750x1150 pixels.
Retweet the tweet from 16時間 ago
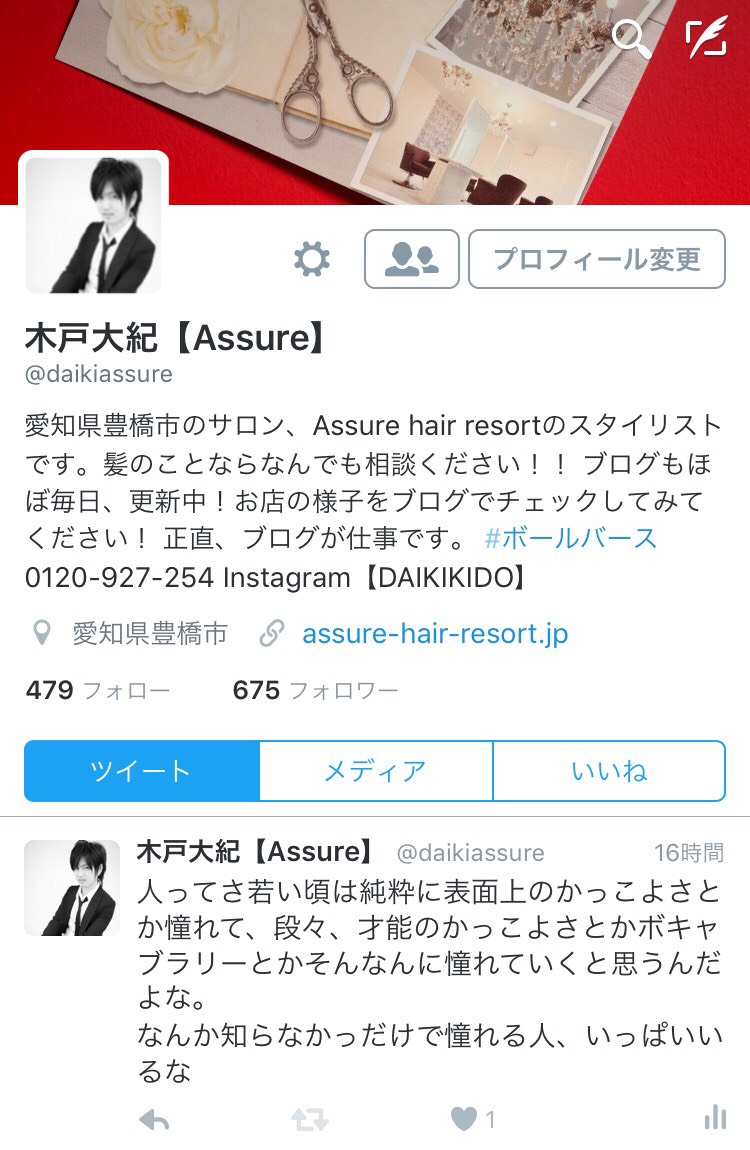point(310,1119)
